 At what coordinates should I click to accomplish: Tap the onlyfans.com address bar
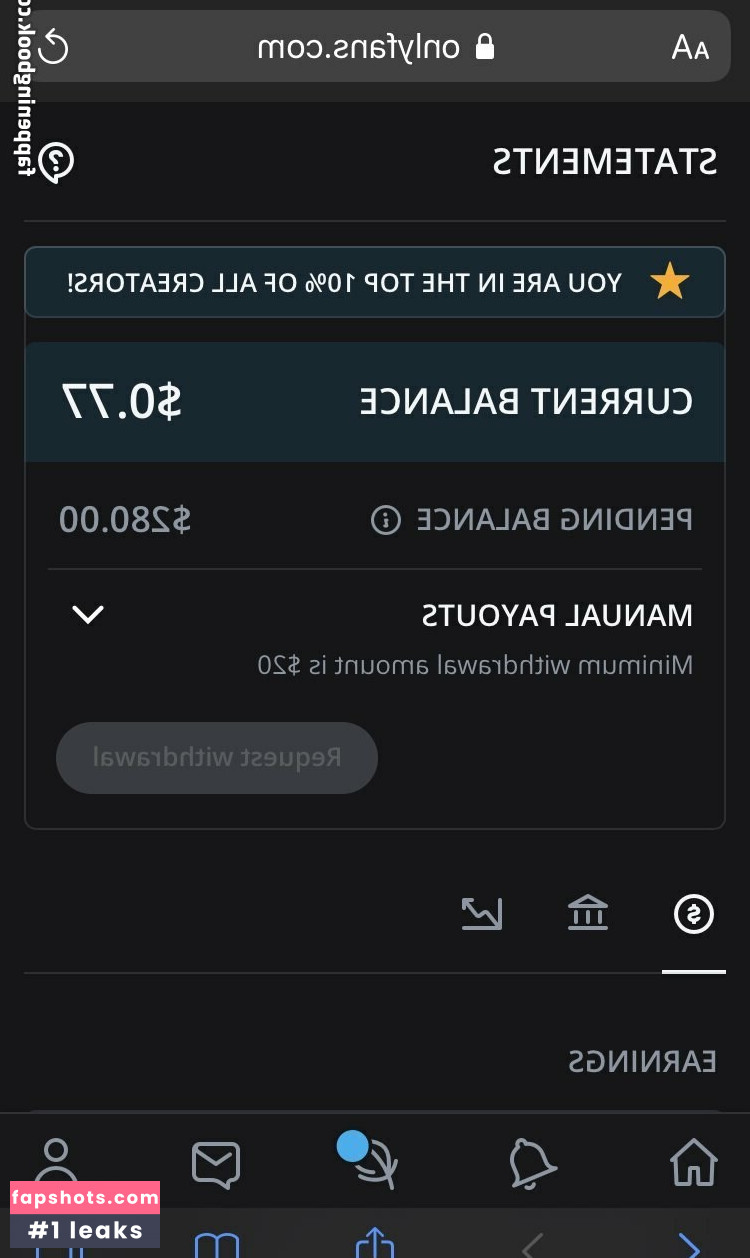(375, 47)
